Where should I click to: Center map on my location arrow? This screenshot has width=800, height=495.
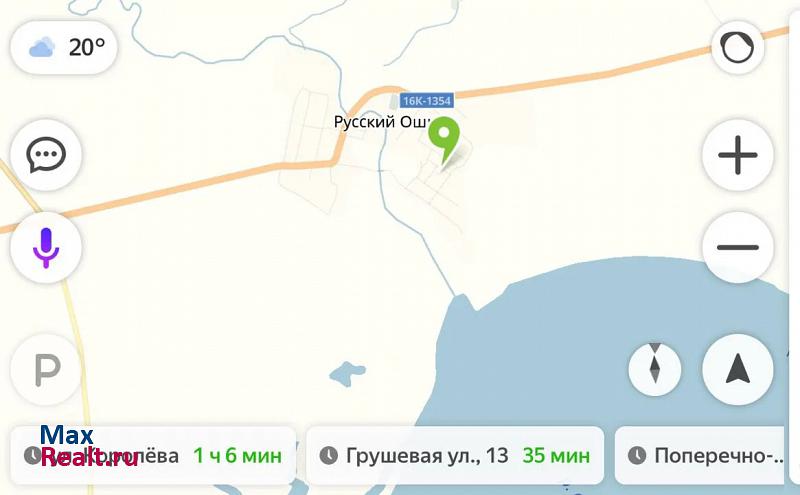(x=738, y=369)
